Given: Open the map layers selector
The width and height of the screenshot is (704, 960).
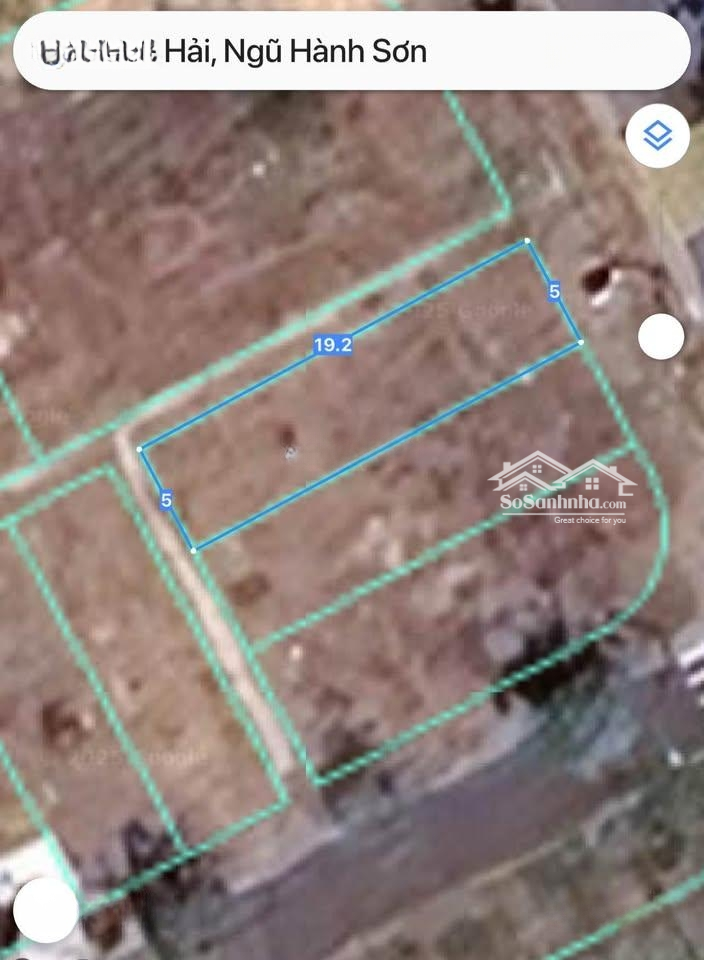Looking at the screenshot, I should click(657, 136).
